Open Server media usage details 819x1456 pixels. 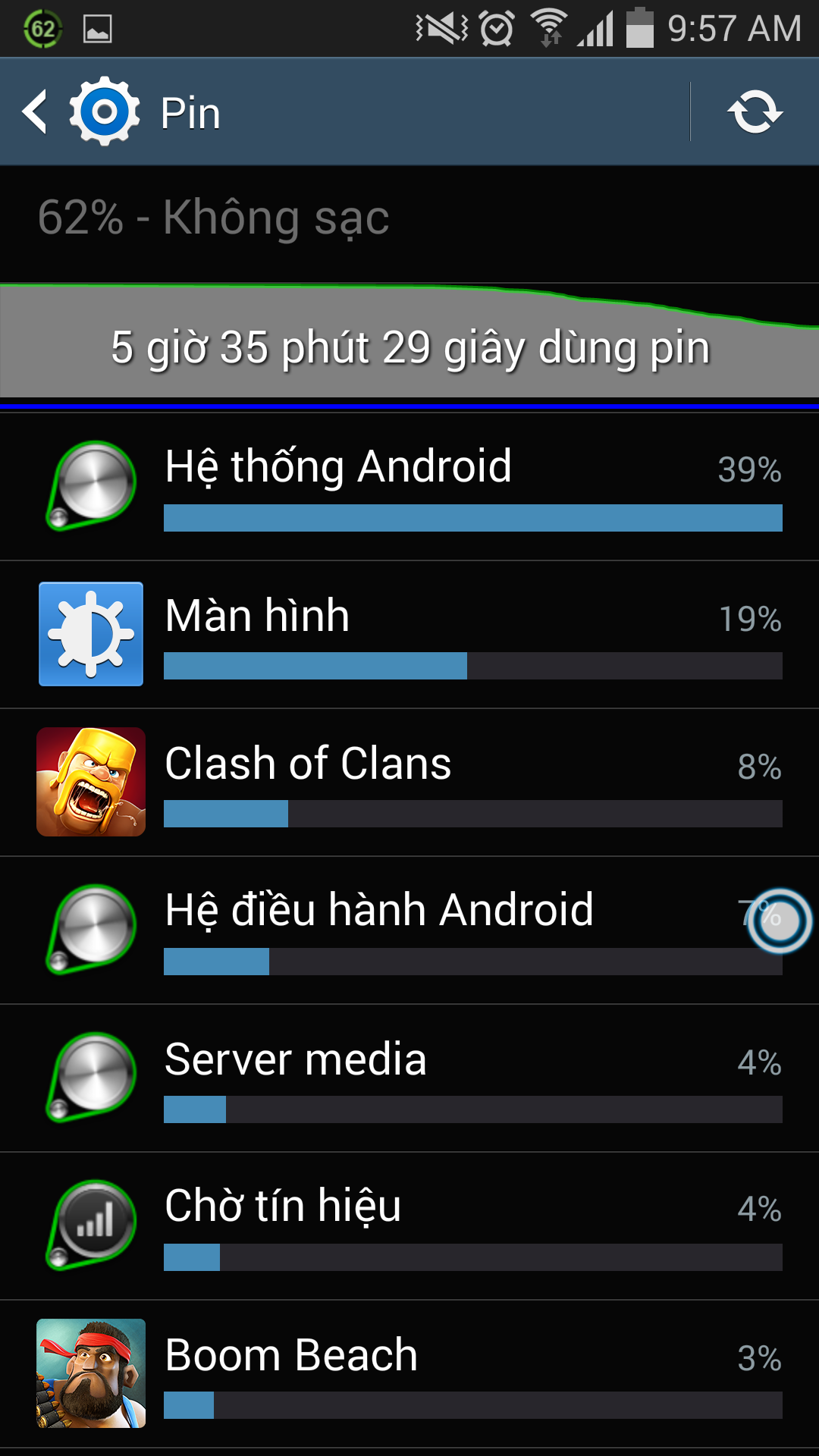pyautogui.click(x=409, y=1078)
